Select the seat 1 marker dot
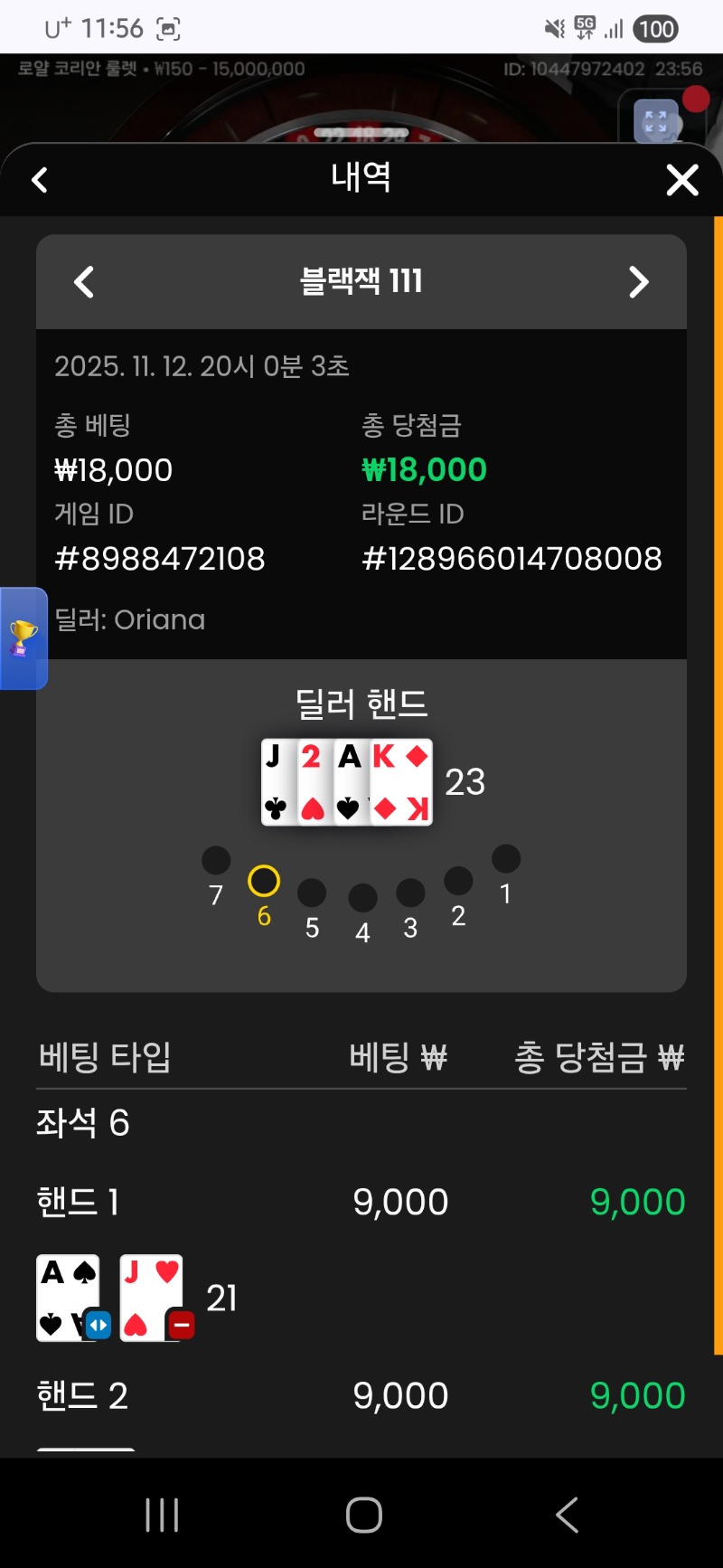Screen dimensions: 723x1568 click(x=505, y=859)
